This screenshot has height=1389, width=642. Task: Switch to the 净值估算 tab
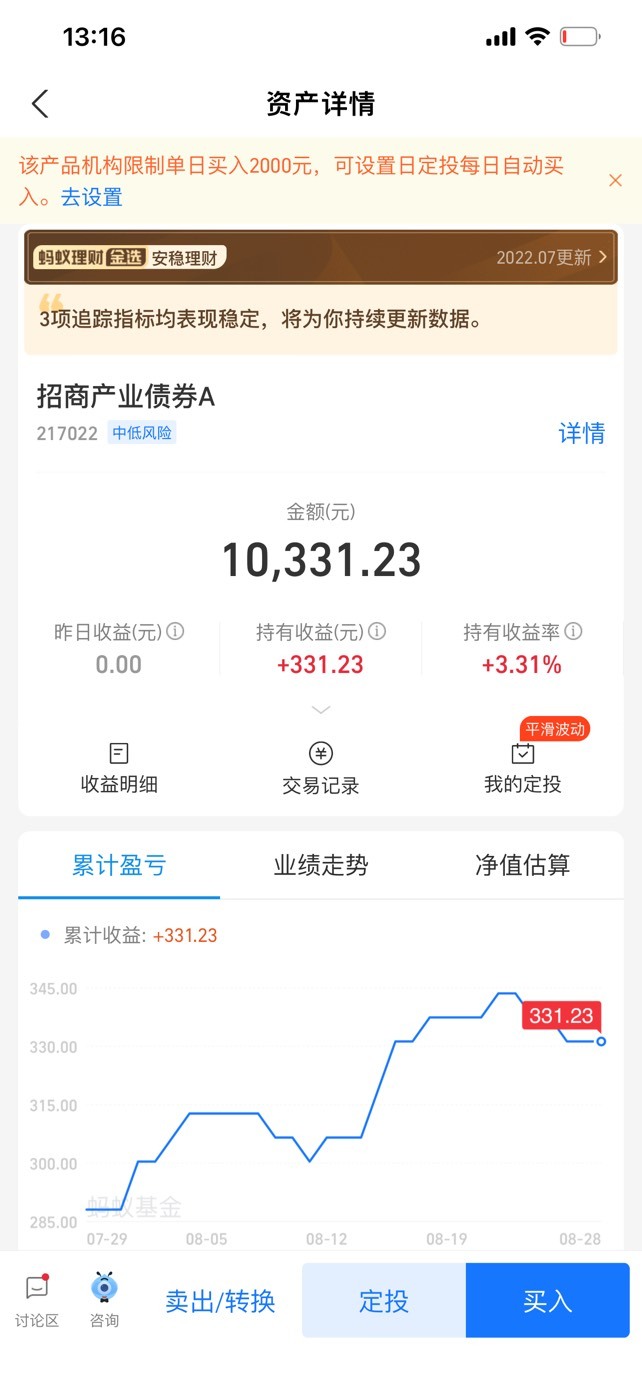tap(522, 865)
